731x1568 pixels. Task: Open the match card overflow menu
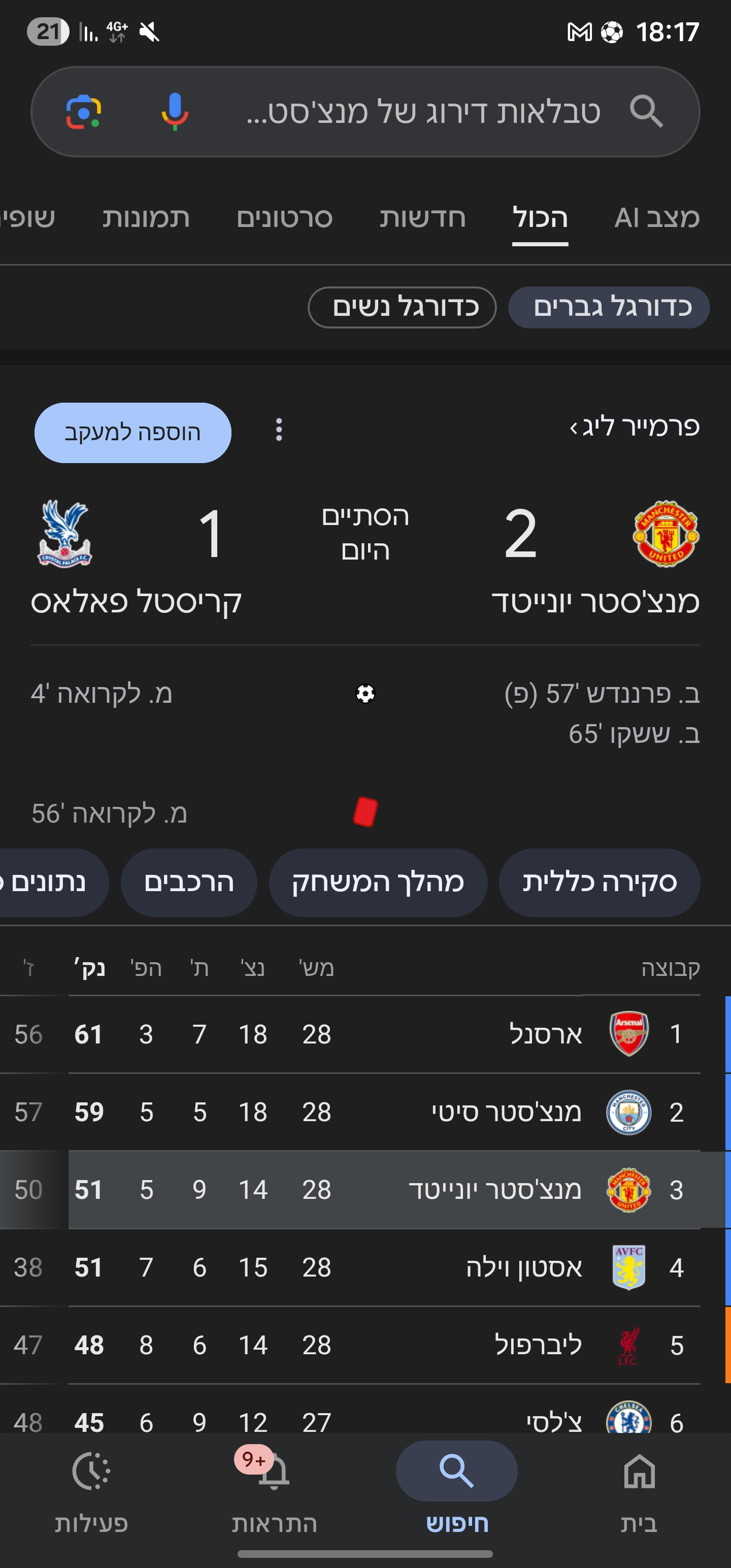[279, 430]
